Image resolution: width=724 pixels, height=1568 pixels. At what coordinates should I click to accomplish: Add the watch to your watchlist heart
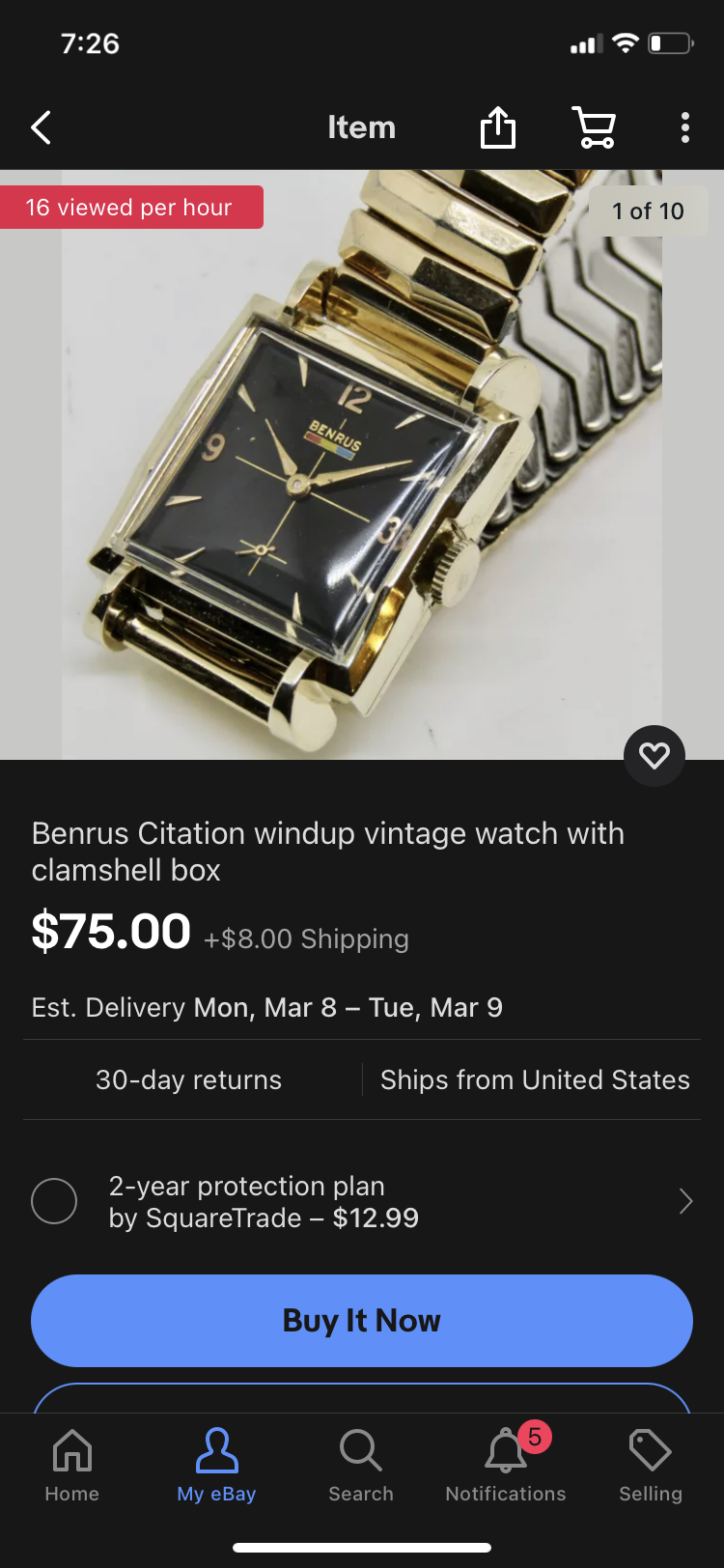(x=654, y=755)
